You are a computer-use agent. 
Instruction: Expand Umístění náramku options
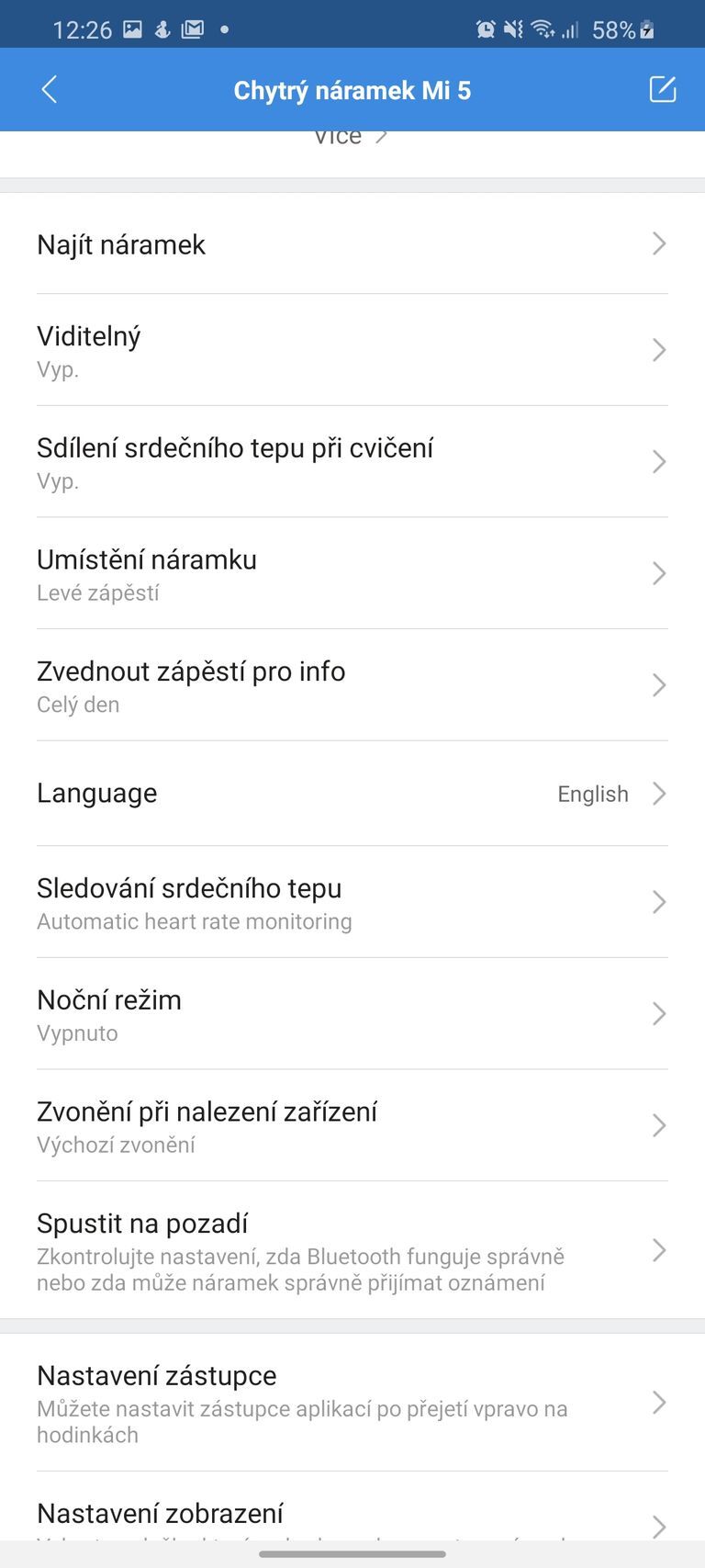click(352, 573)
